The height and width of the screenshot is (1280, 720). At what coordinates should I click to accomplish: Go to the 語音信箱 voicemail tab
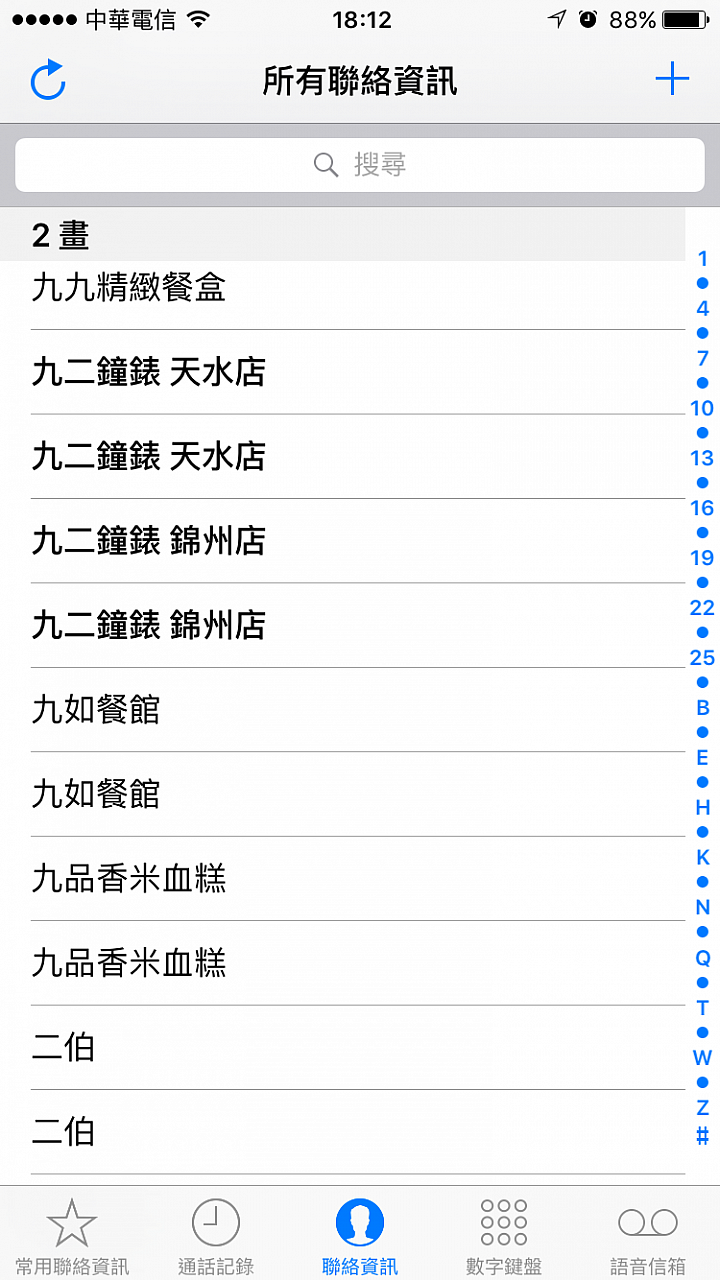(x=648, y=1236)
